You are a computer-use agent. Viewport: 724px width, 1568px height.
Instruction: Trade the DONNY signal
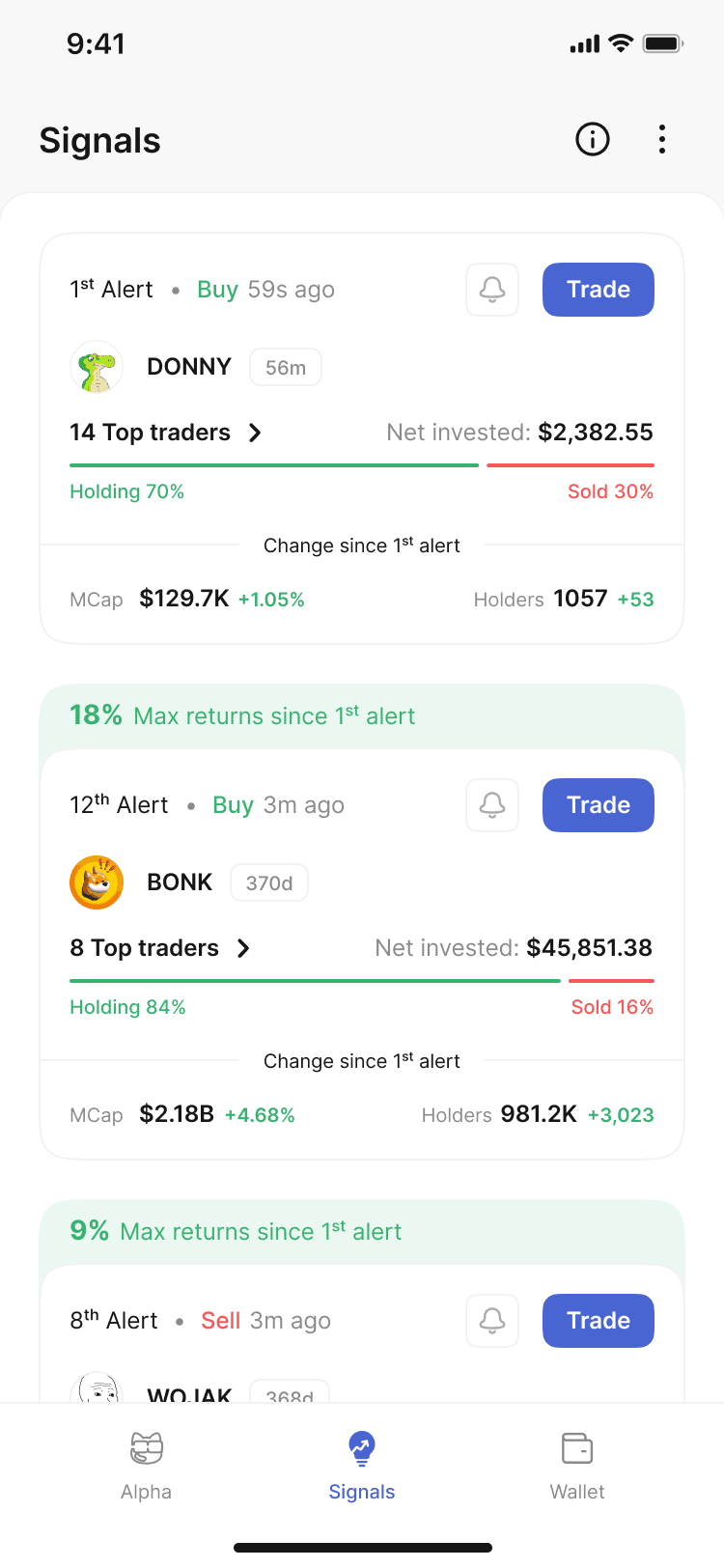click(599, 290)
